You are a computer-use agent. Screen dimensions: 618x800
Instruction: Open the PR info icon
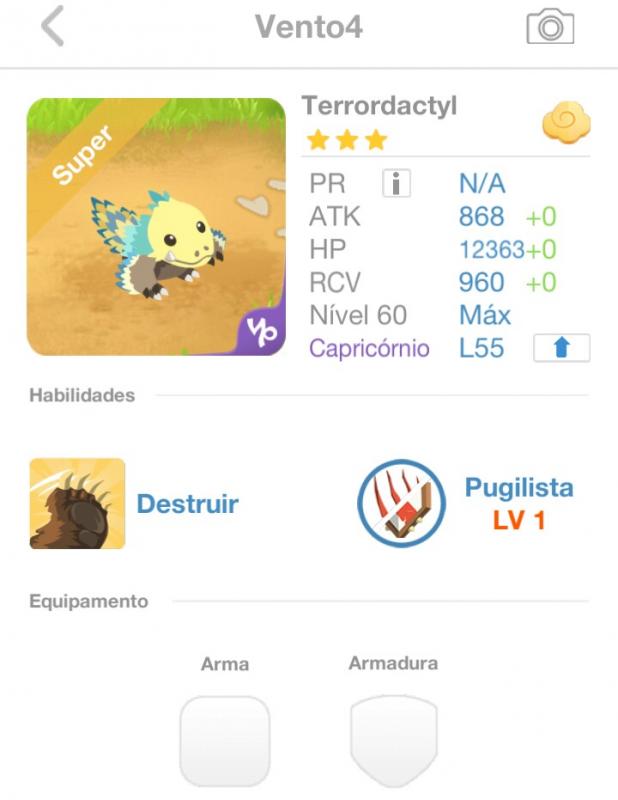click(396, 183)
